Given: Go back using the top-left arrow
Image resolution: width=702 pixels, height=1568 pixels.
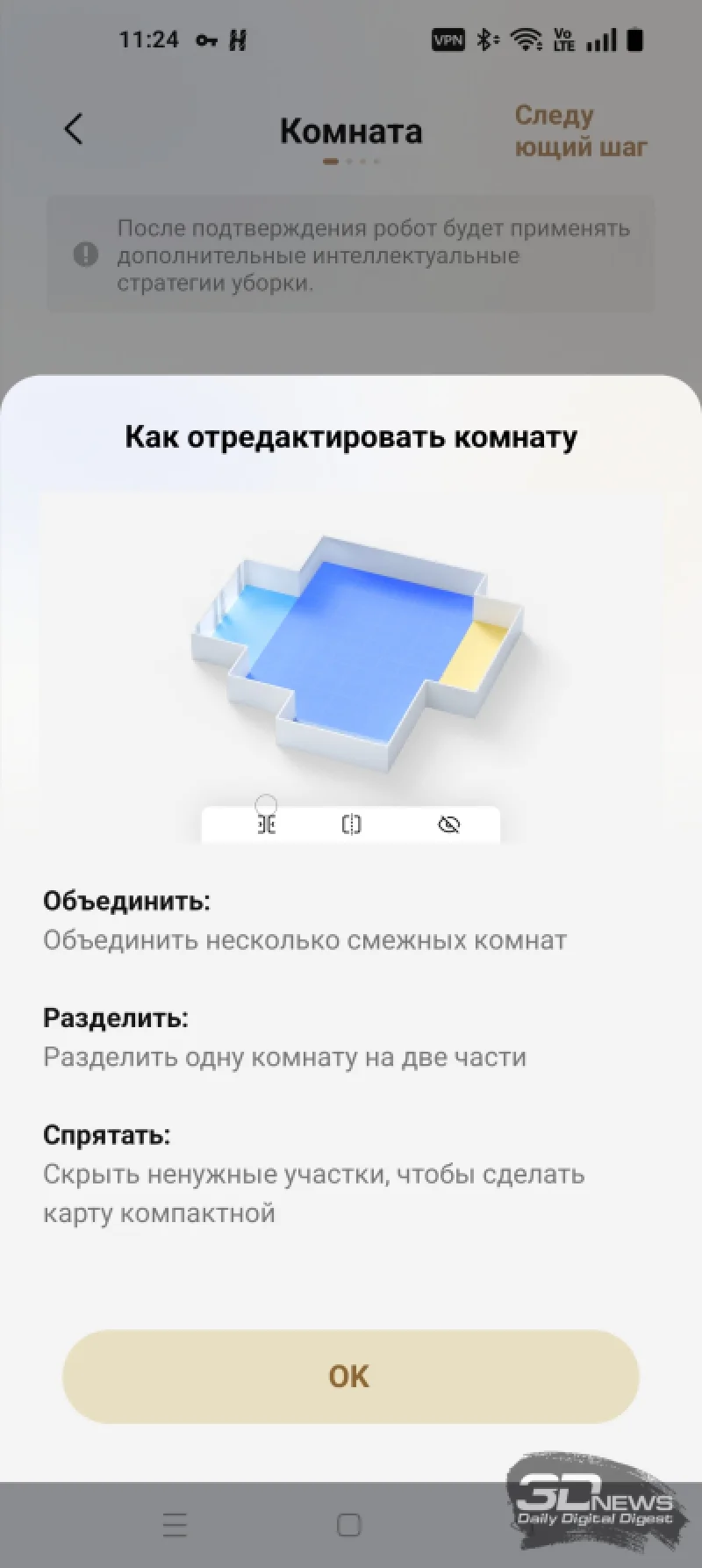Looking at the screenshot, I should pyautogui.click(x=74, y=129).
